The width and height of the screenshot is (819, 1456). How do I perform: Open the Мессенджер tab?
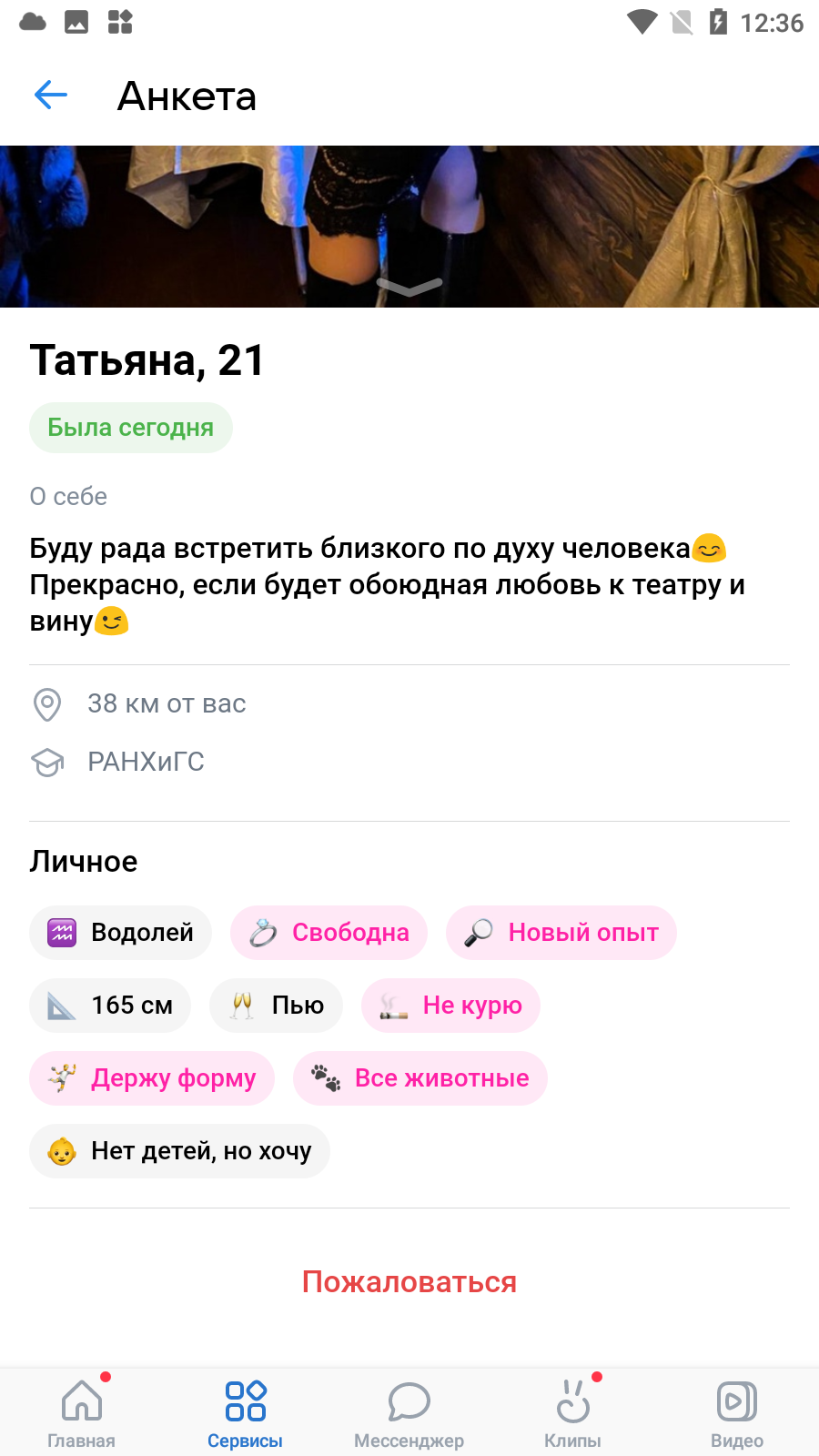(x=409, y=1412)
